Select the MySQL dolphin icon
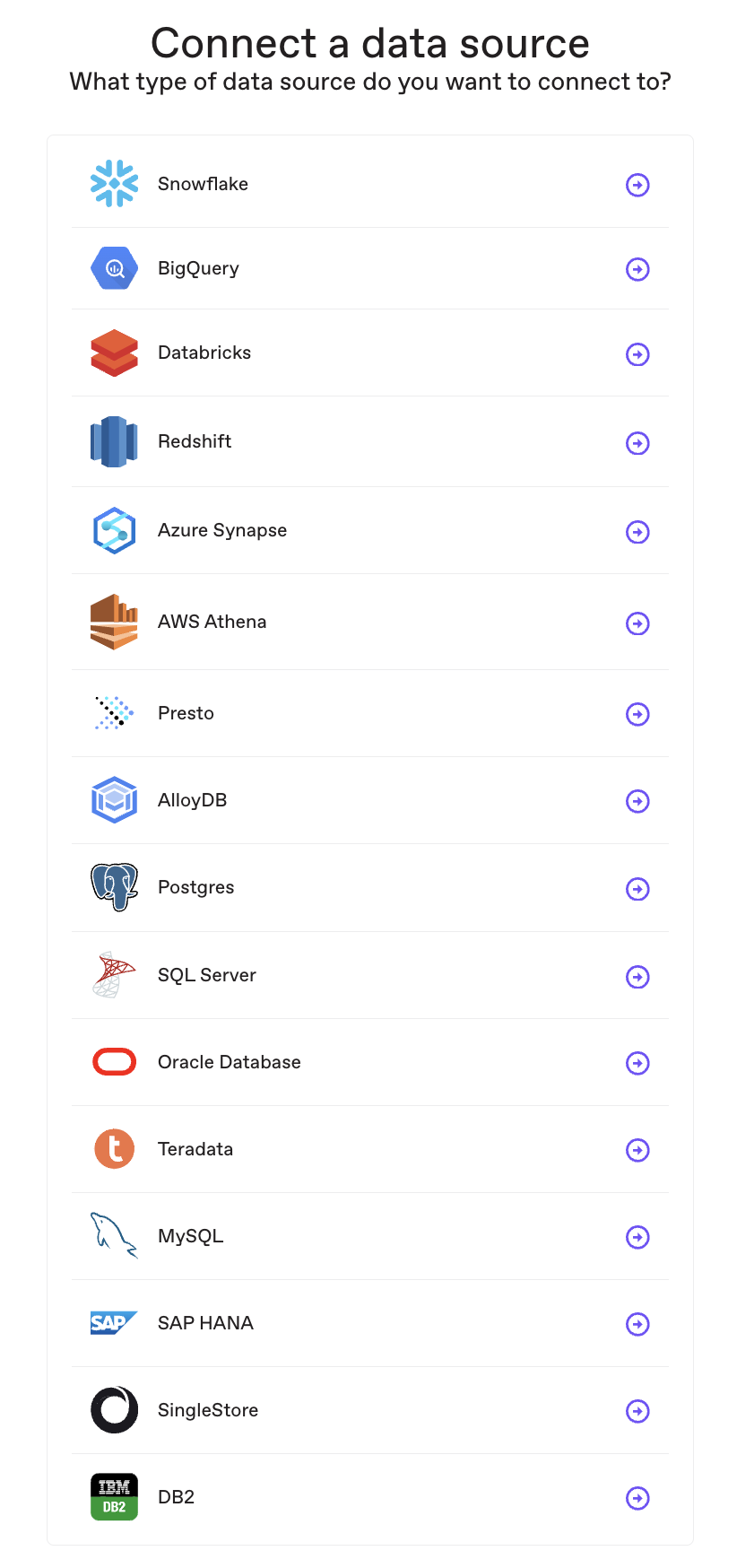The height and width of the screenshot is (1568, 737). [114, 1234]
